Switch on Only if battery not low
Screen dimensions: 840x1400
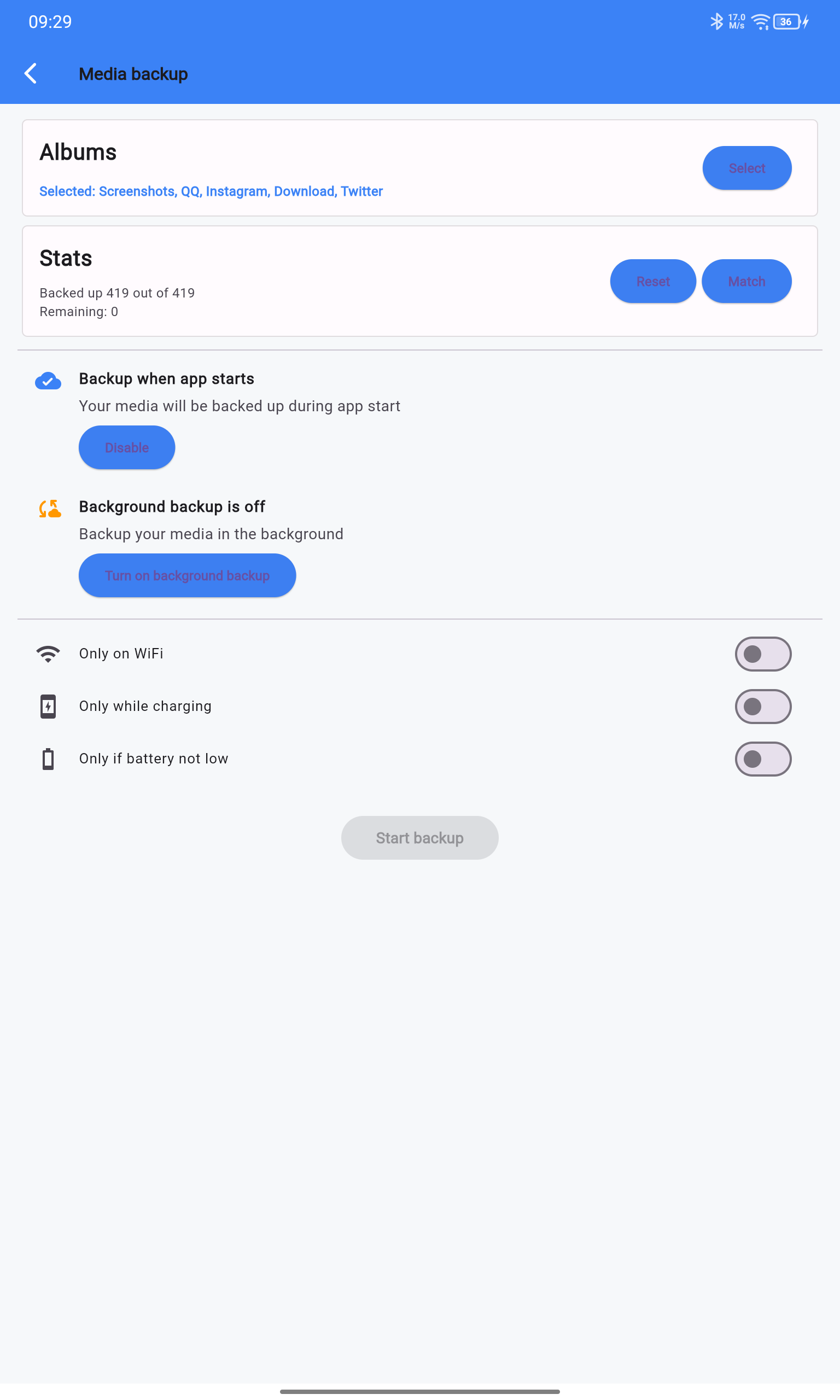[x=762, y=759]
